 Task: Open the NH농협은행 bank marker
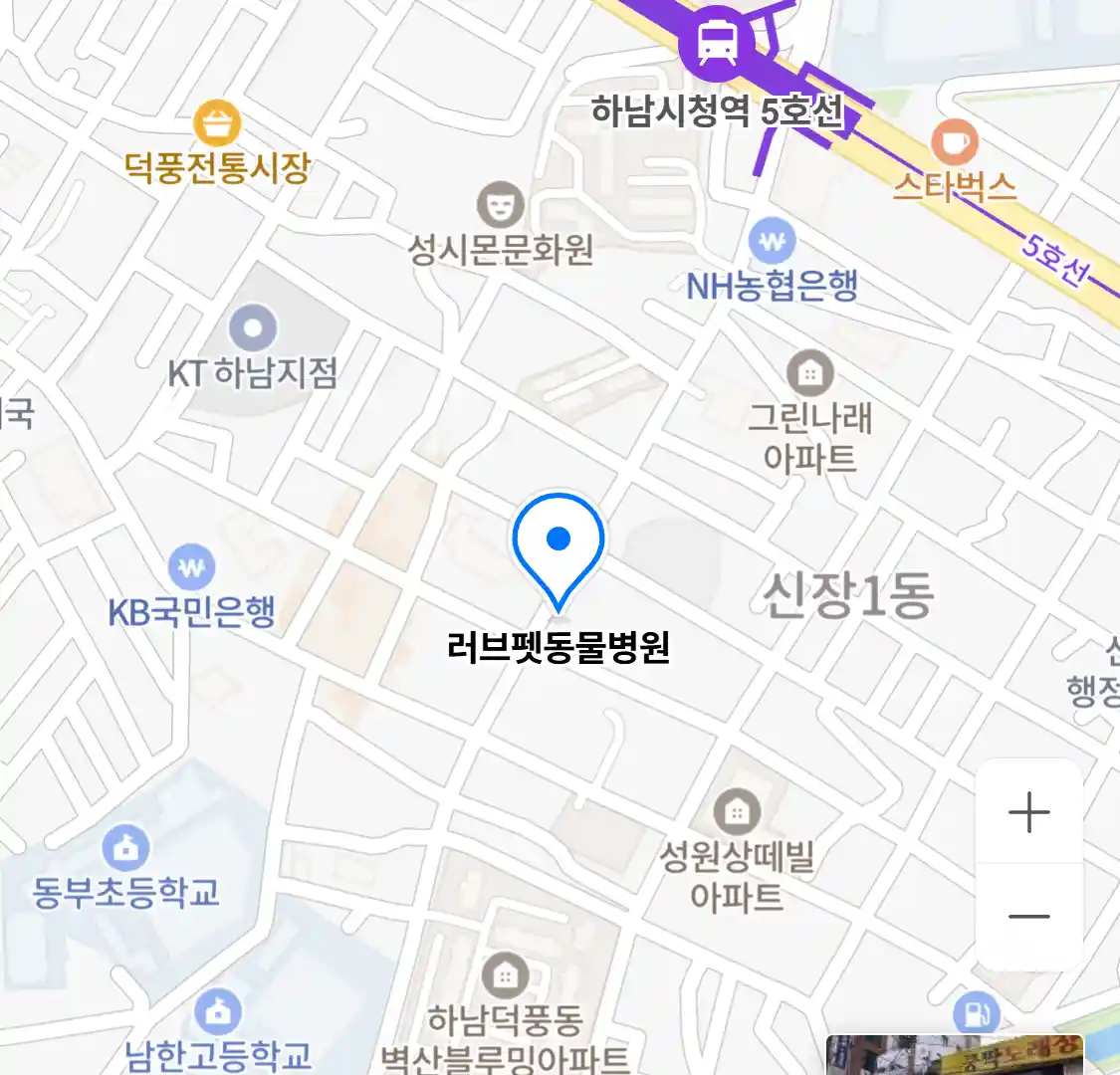click(x=772, y=241)
